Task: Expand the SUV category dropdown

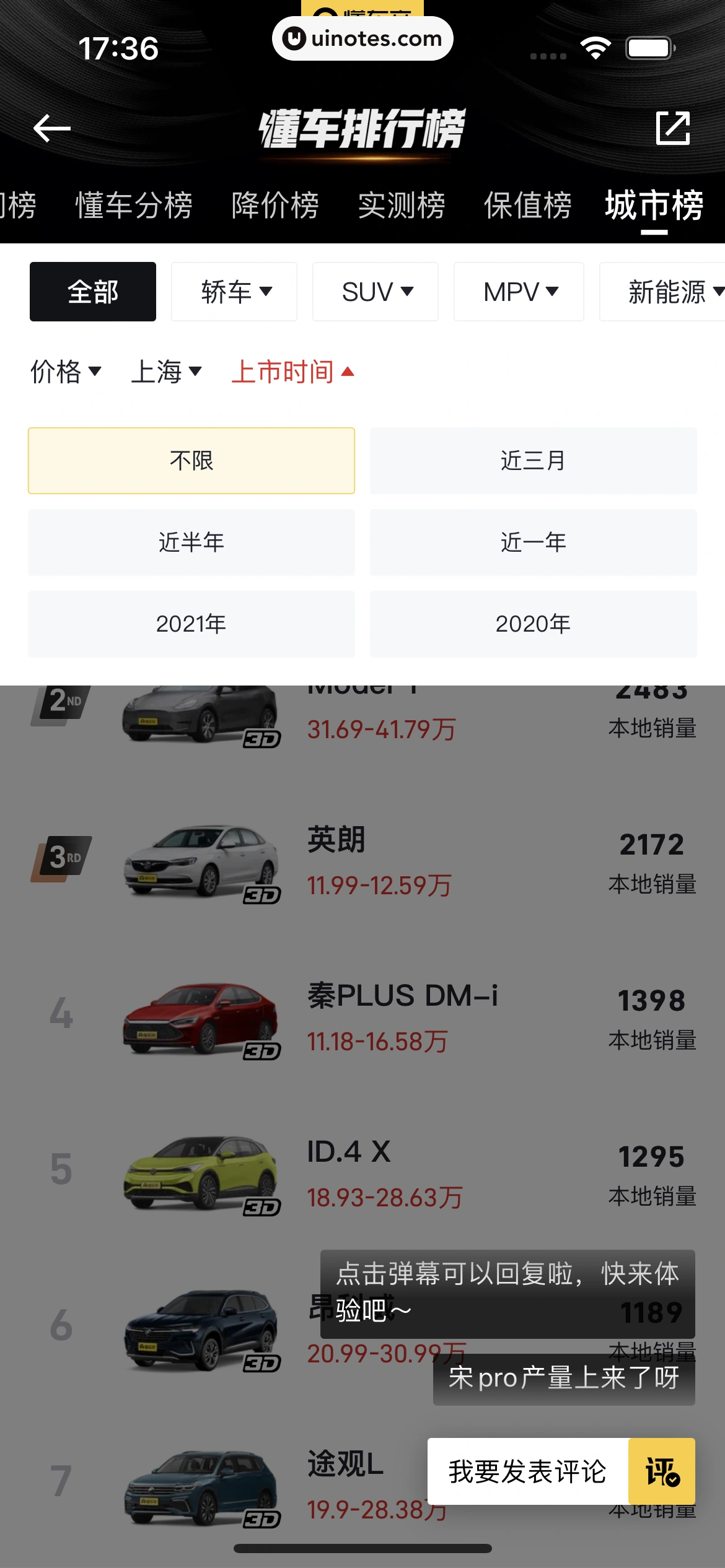Action: (x=376, y=292)
